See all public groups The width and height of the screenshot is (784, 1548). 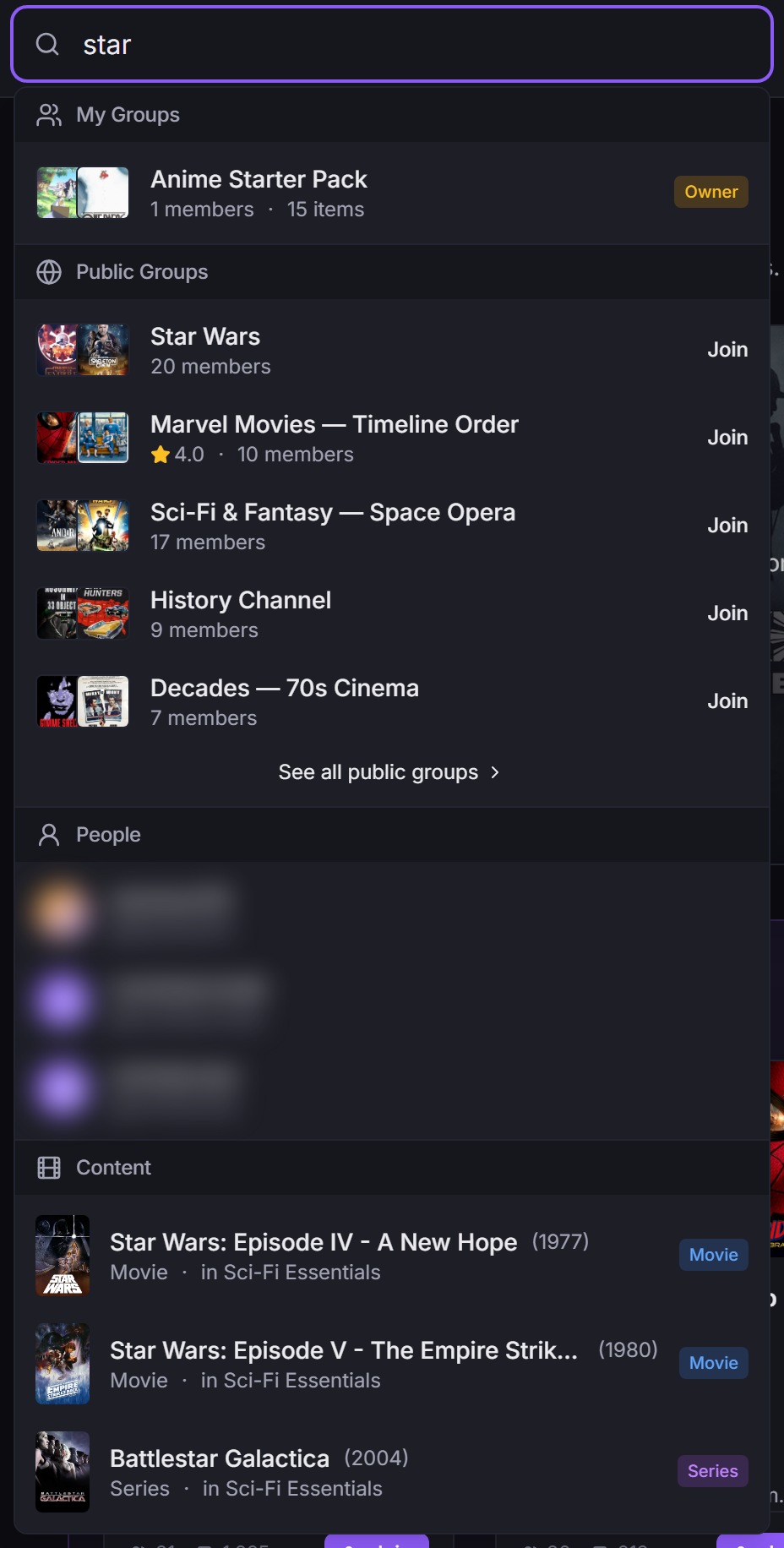coord(389,772)
